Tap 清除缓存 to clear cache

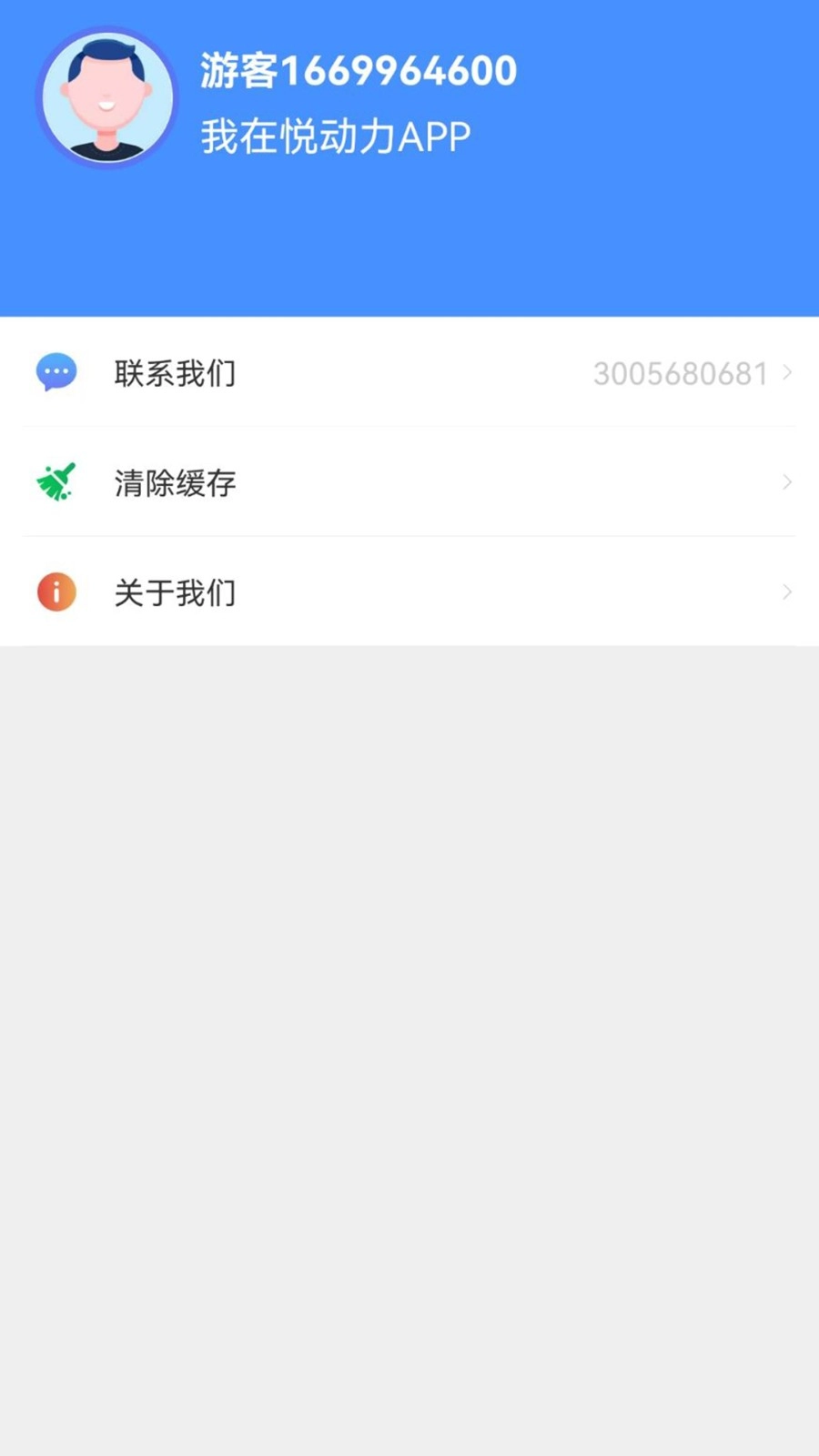(x=176, y=482)
